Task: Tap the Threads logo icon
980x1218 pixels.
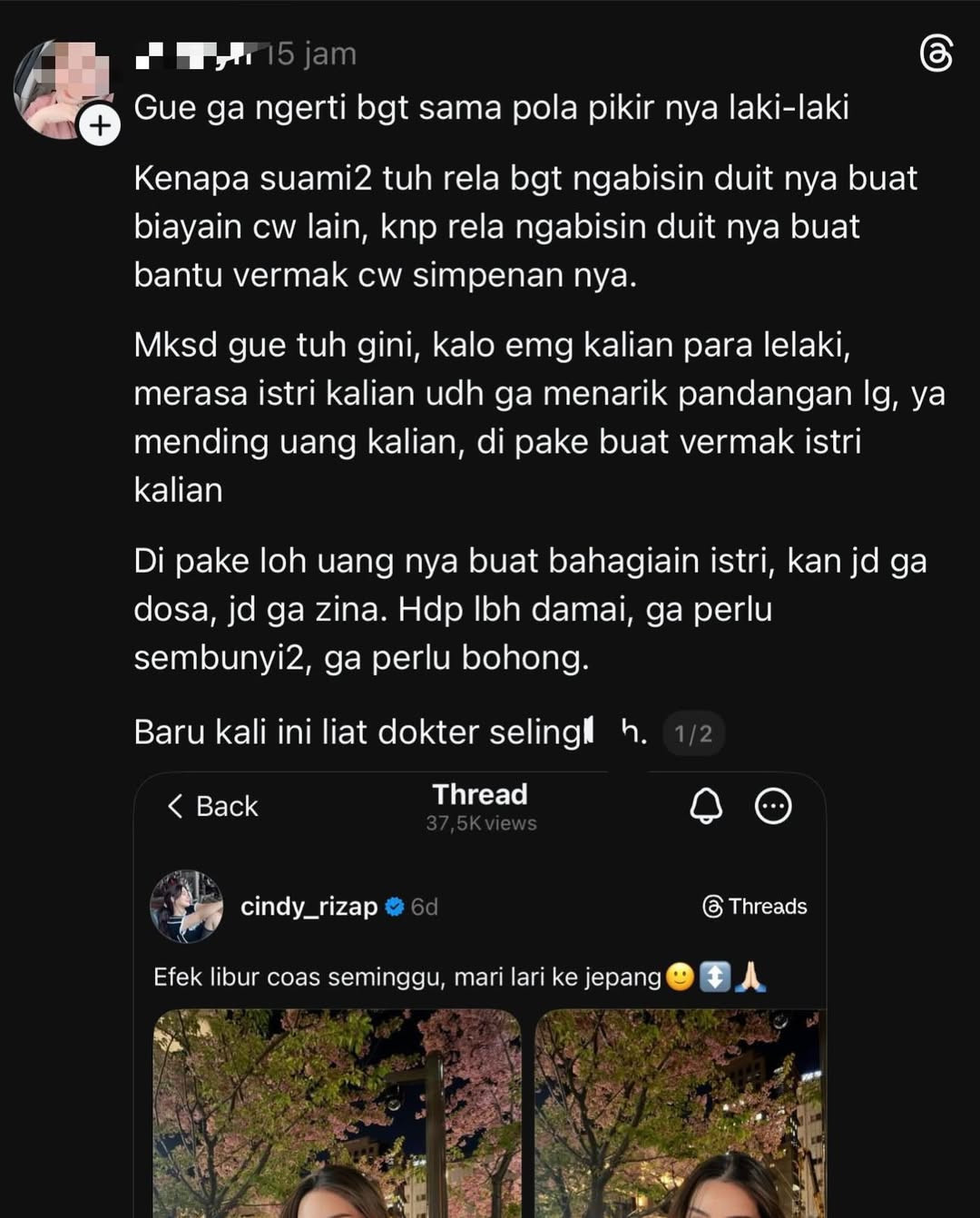Action: pos(936,54)
